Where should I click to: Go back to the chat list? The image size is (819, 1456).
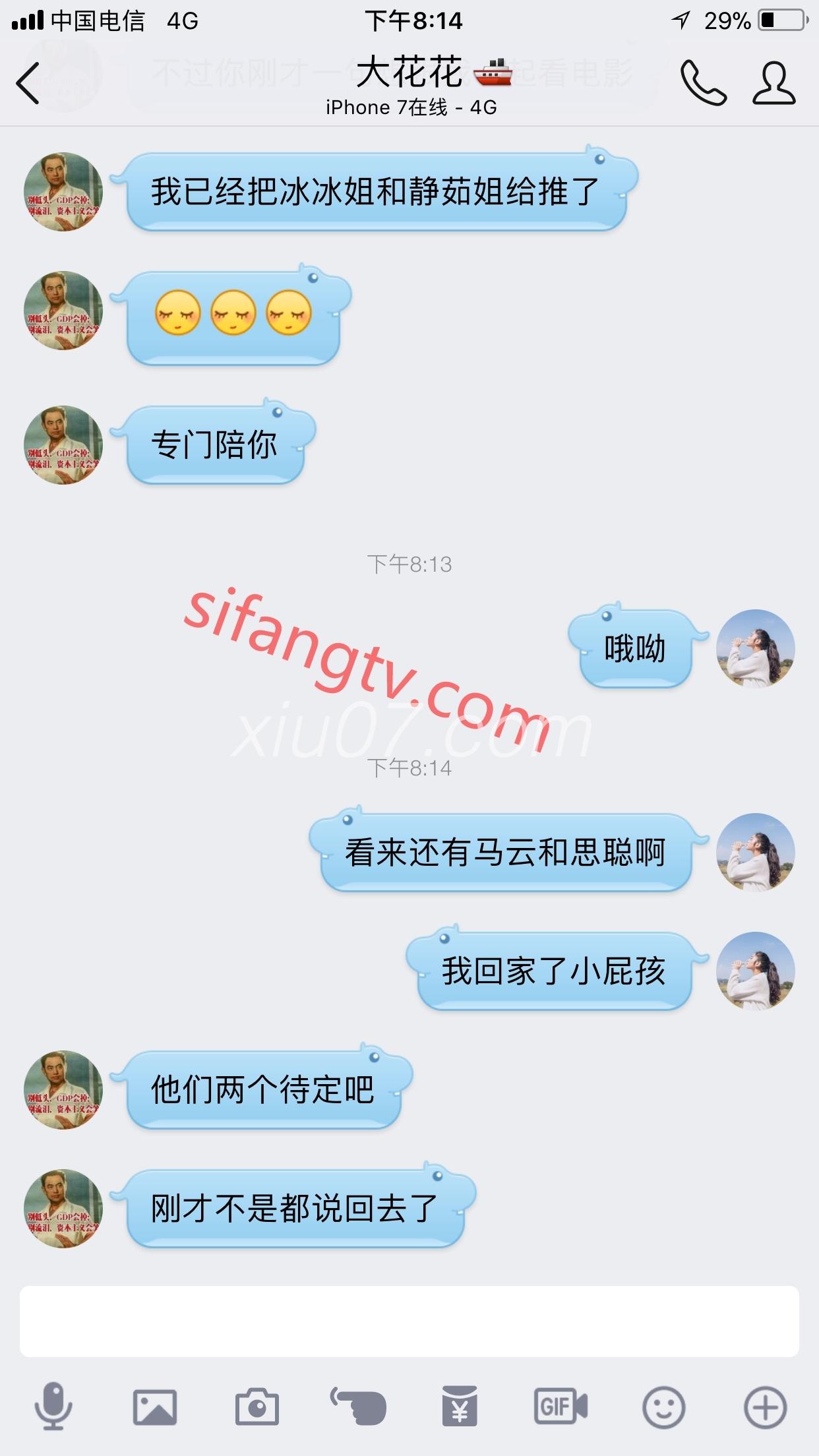[x=28, y=83]
